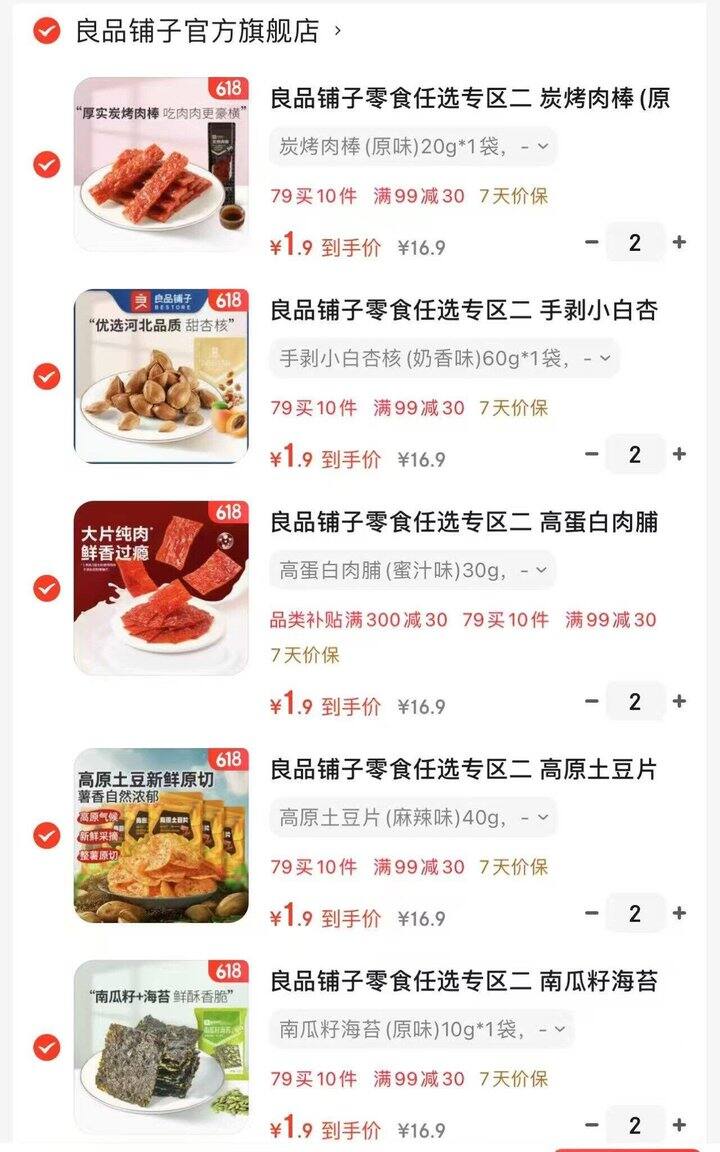Screen dimensions: 720x1152
Task: Open the 高原土豆片 product image
Action: pos(162,835)
